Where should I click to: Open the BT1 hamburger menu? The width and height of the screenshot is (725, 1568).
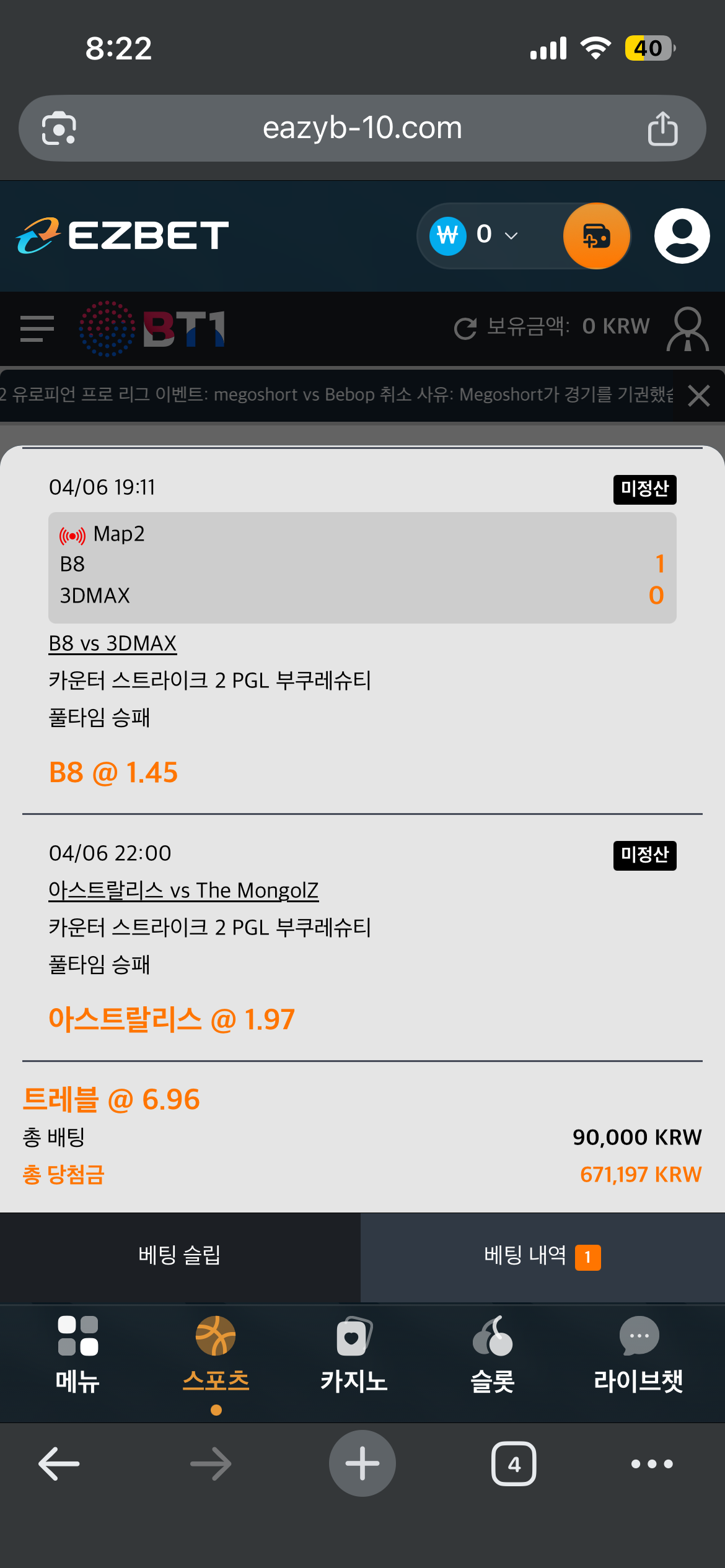coord(37,328)
